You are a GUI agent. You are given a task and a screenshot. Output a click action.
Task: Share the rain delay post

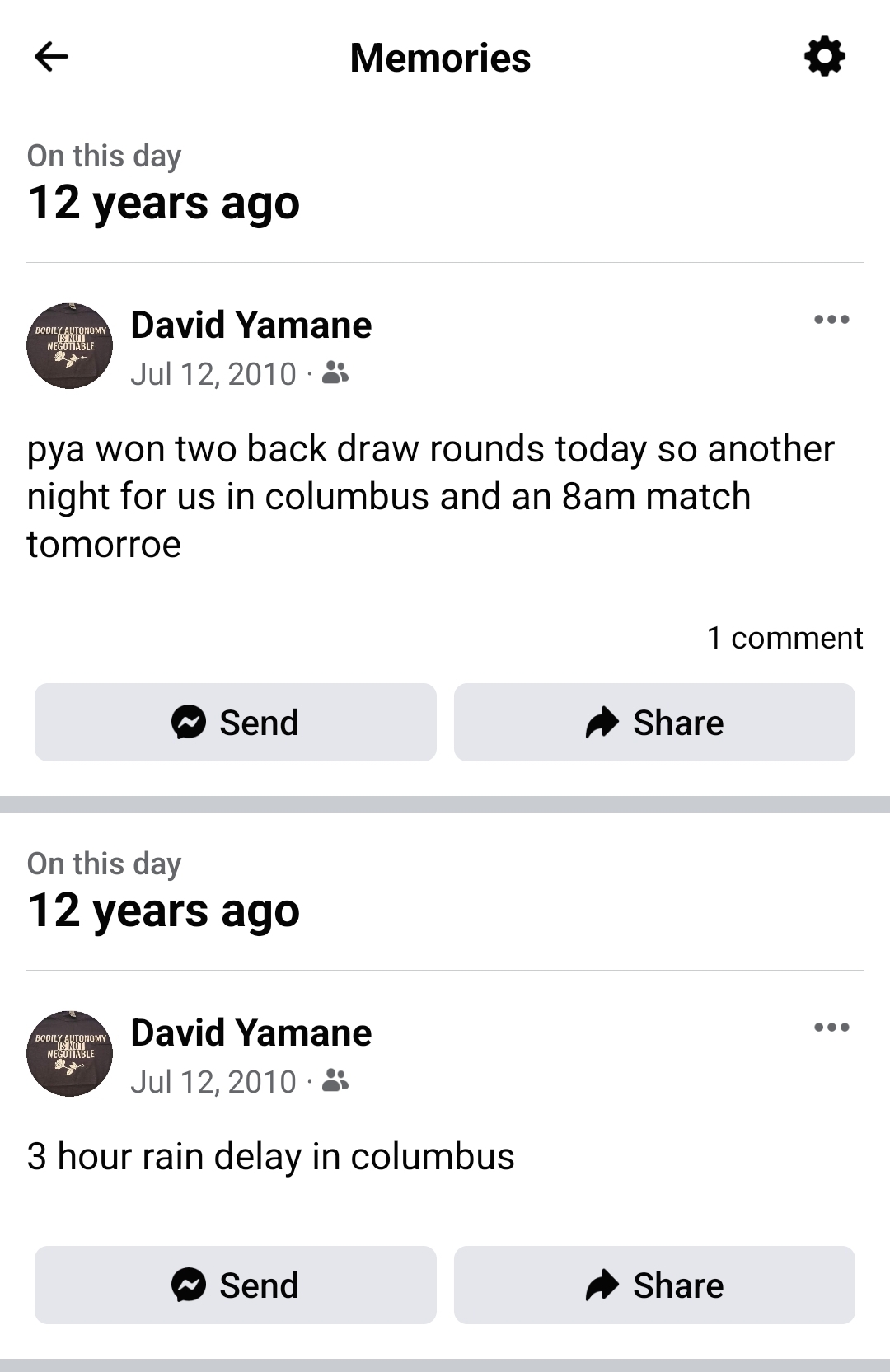tap(654, 1285)
